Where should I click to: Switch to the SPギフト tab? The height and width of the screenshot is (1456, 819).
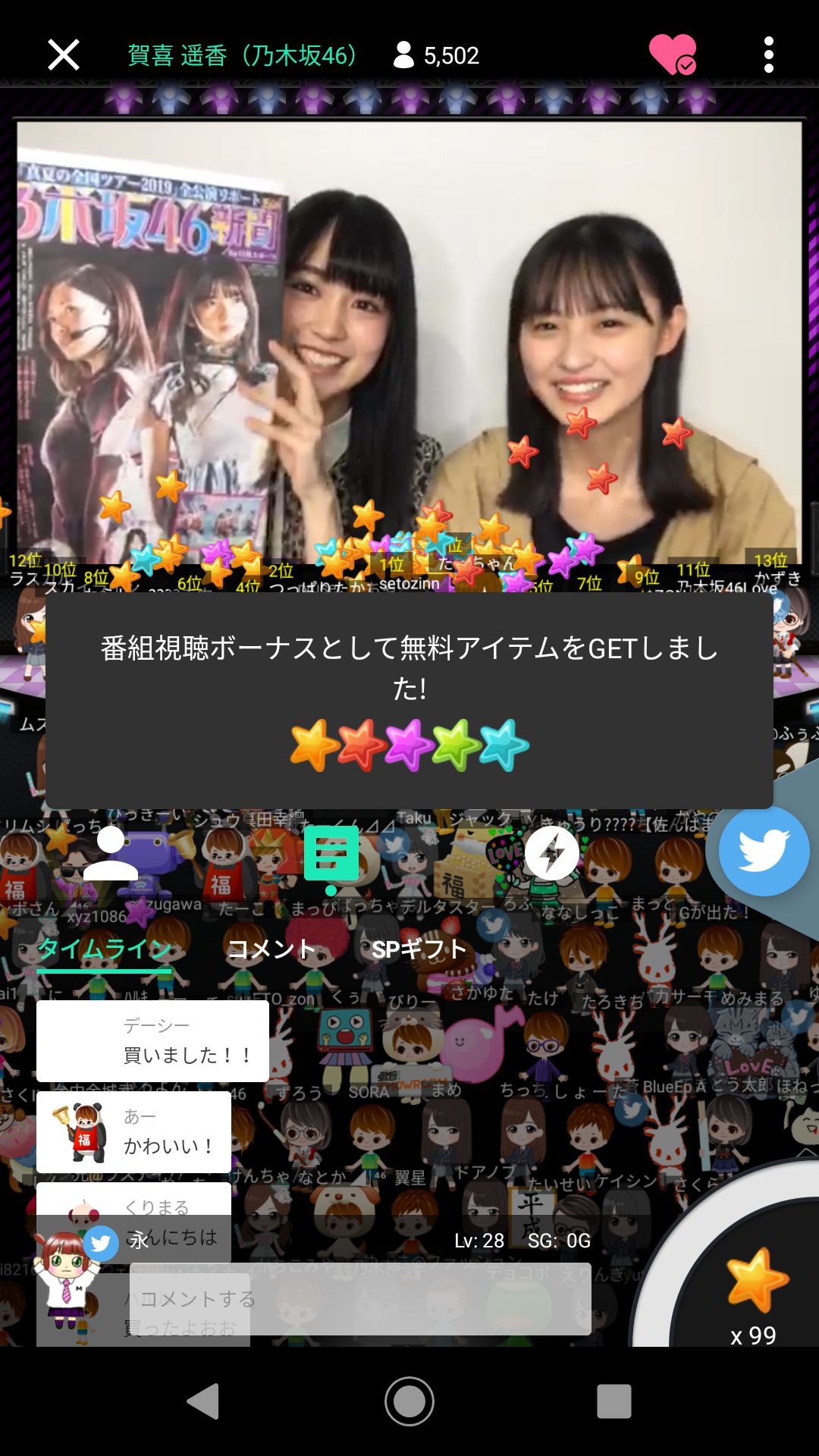coord(419,949)
